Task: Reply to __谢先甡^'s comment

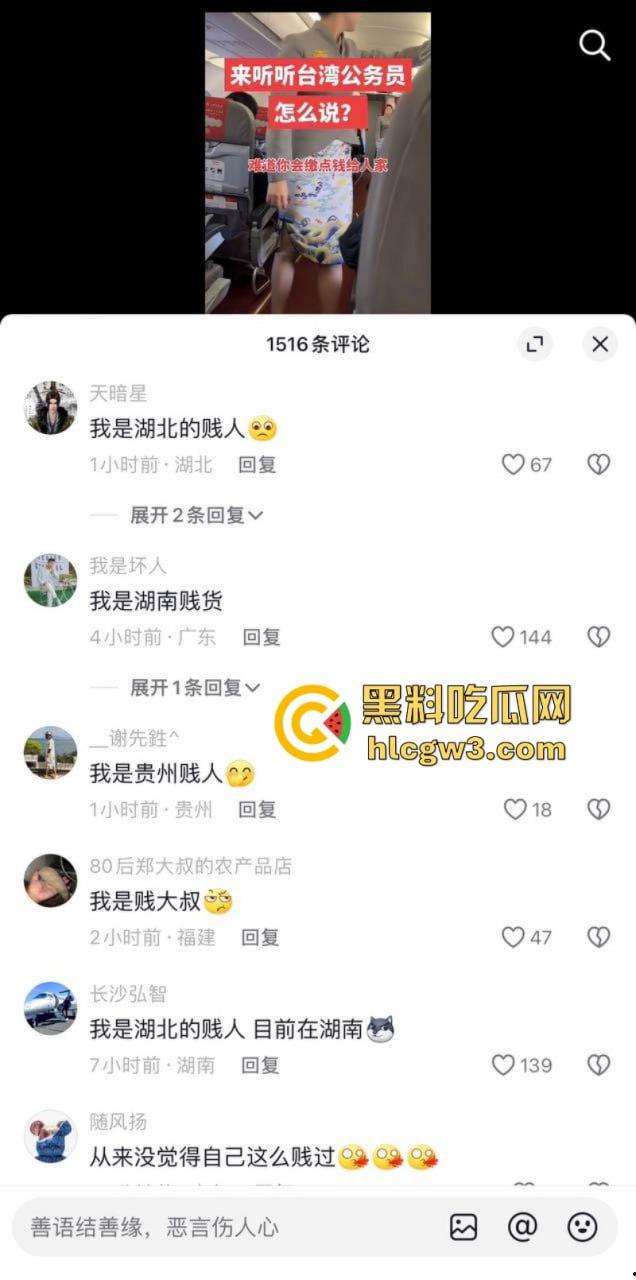Action: [257, 810]
